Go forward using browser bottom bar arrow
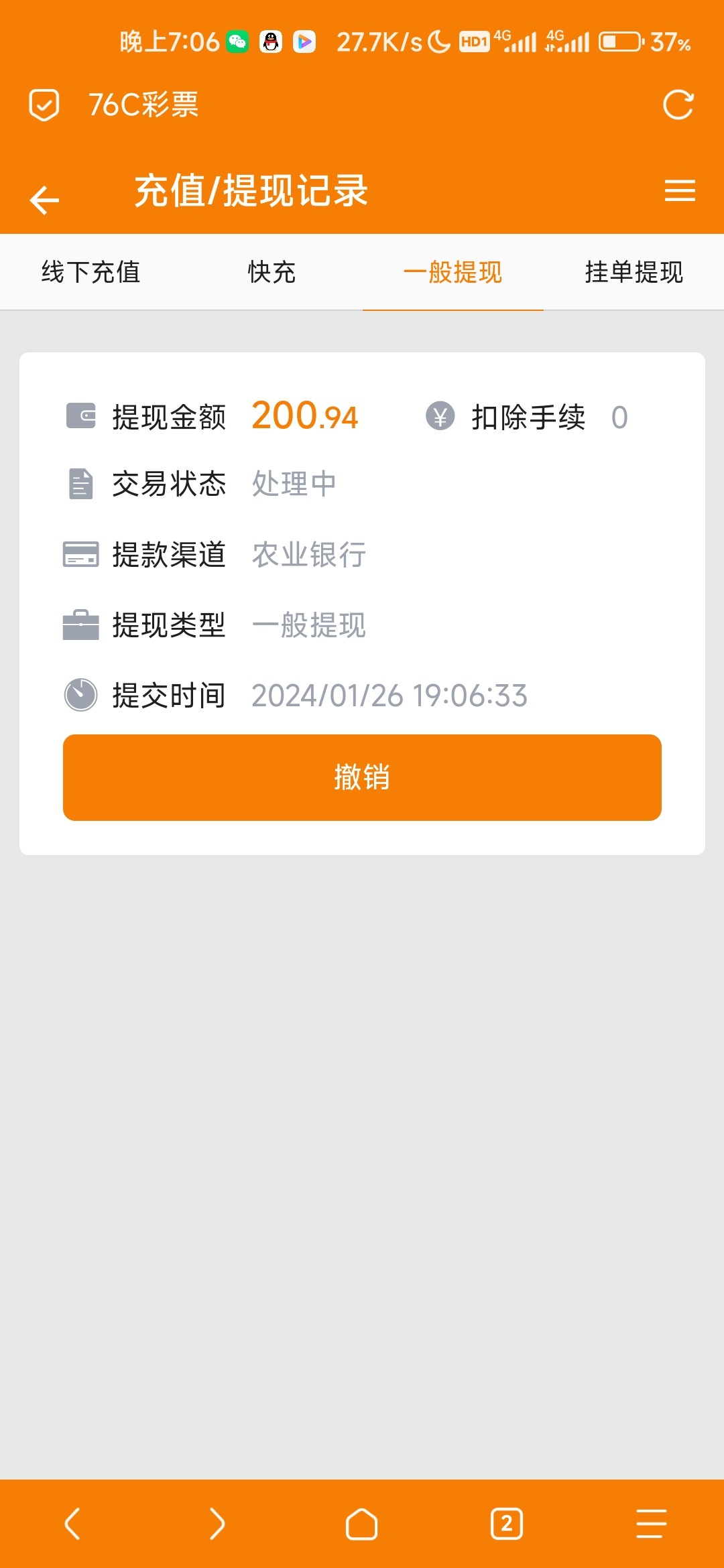 [217, 1524]
